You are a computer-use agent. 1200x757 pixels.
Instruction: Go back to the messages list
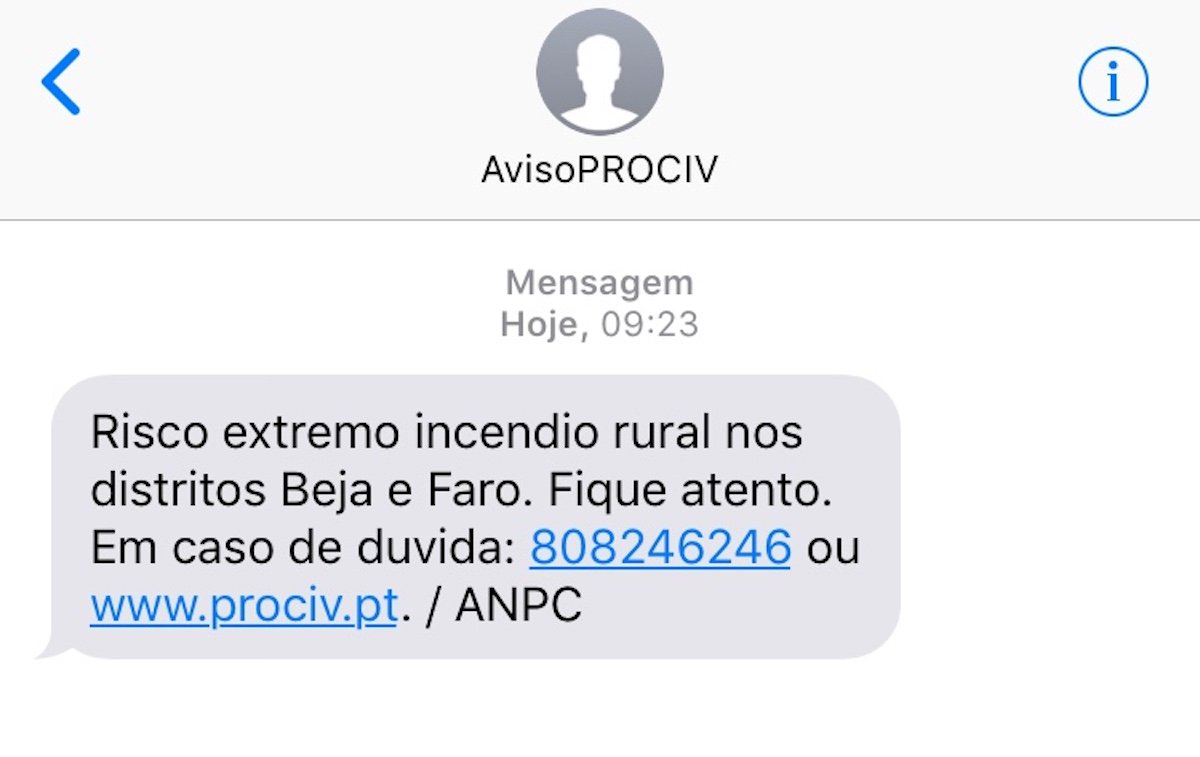click(x=61, y=80)
